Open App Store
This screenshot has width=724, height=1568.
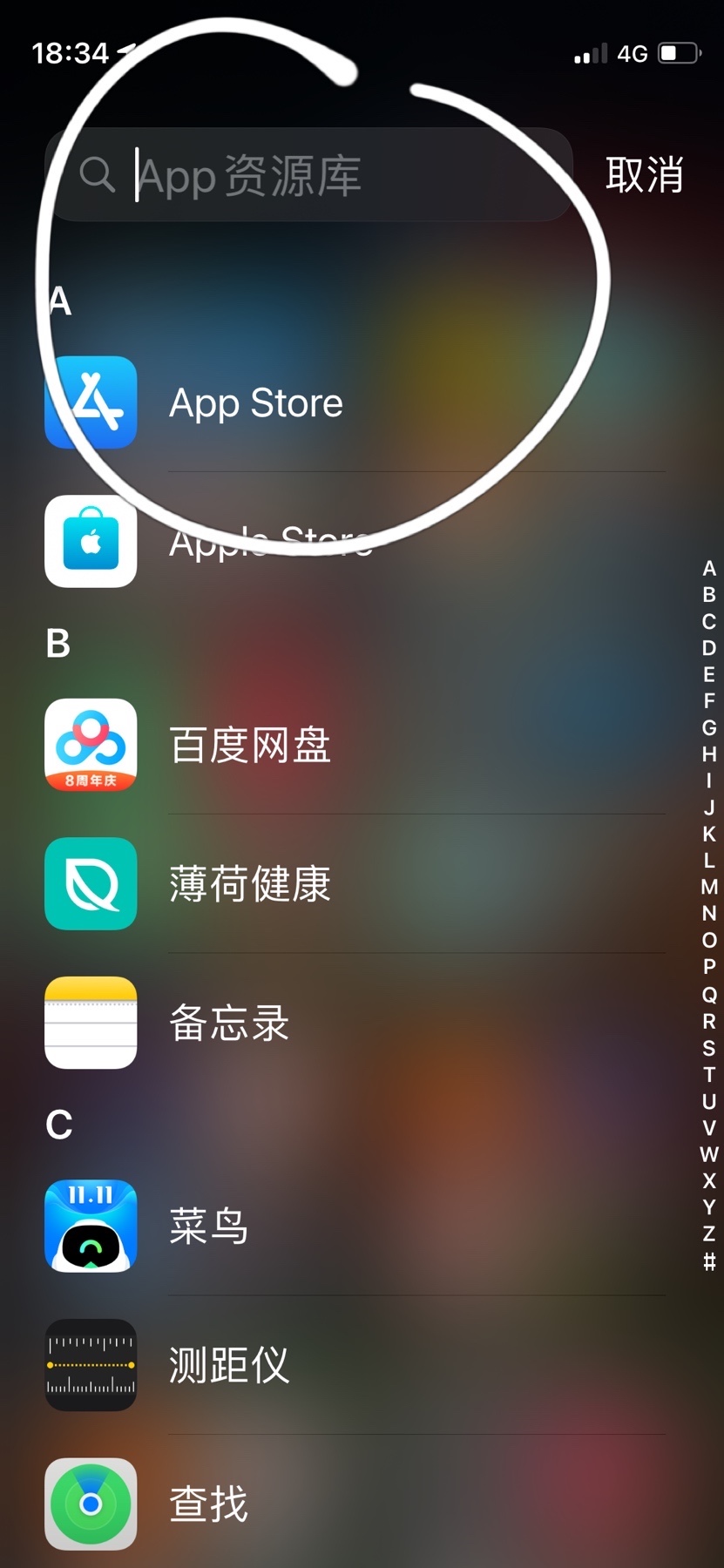[x=91, y=402]
